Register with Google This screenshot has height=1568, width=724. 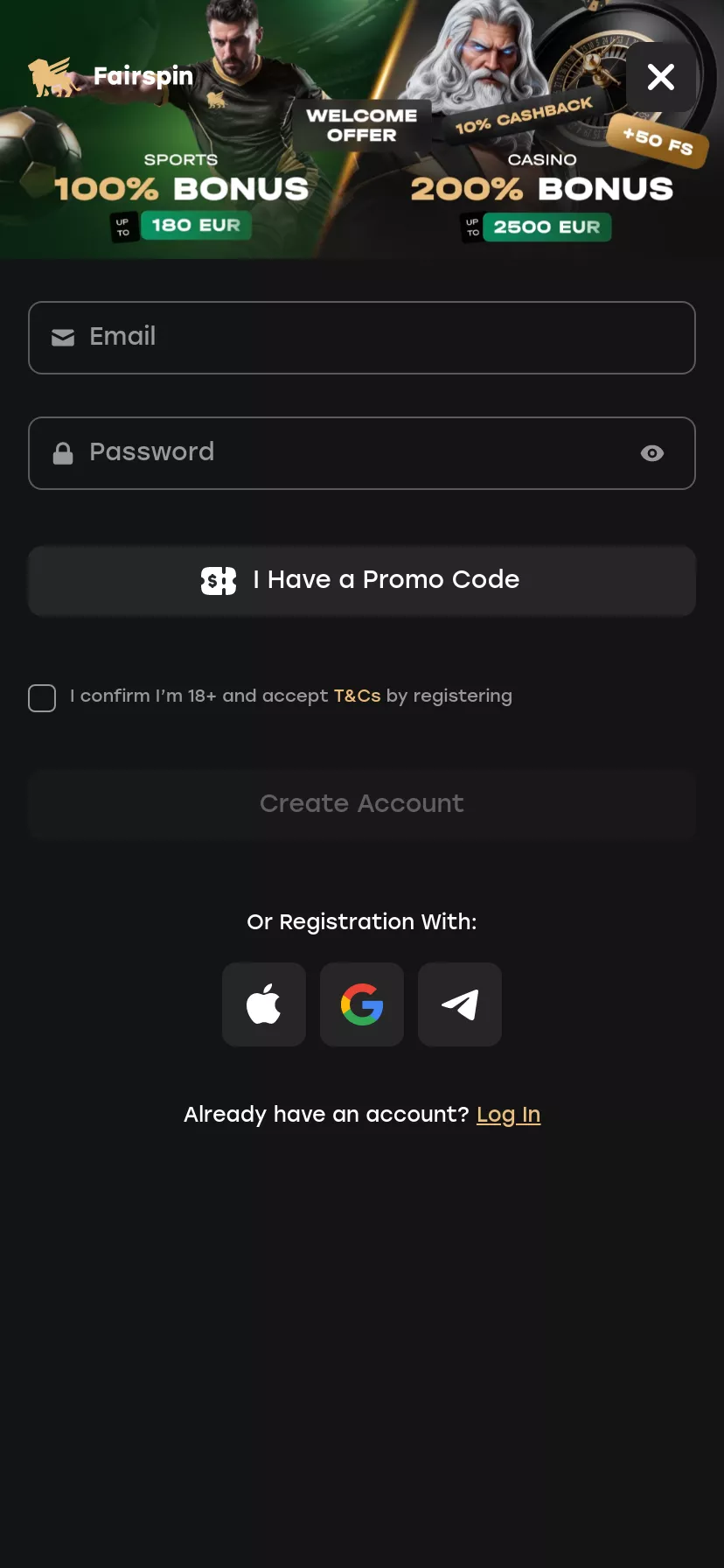pyautogui.click(x=362, y=1004)
